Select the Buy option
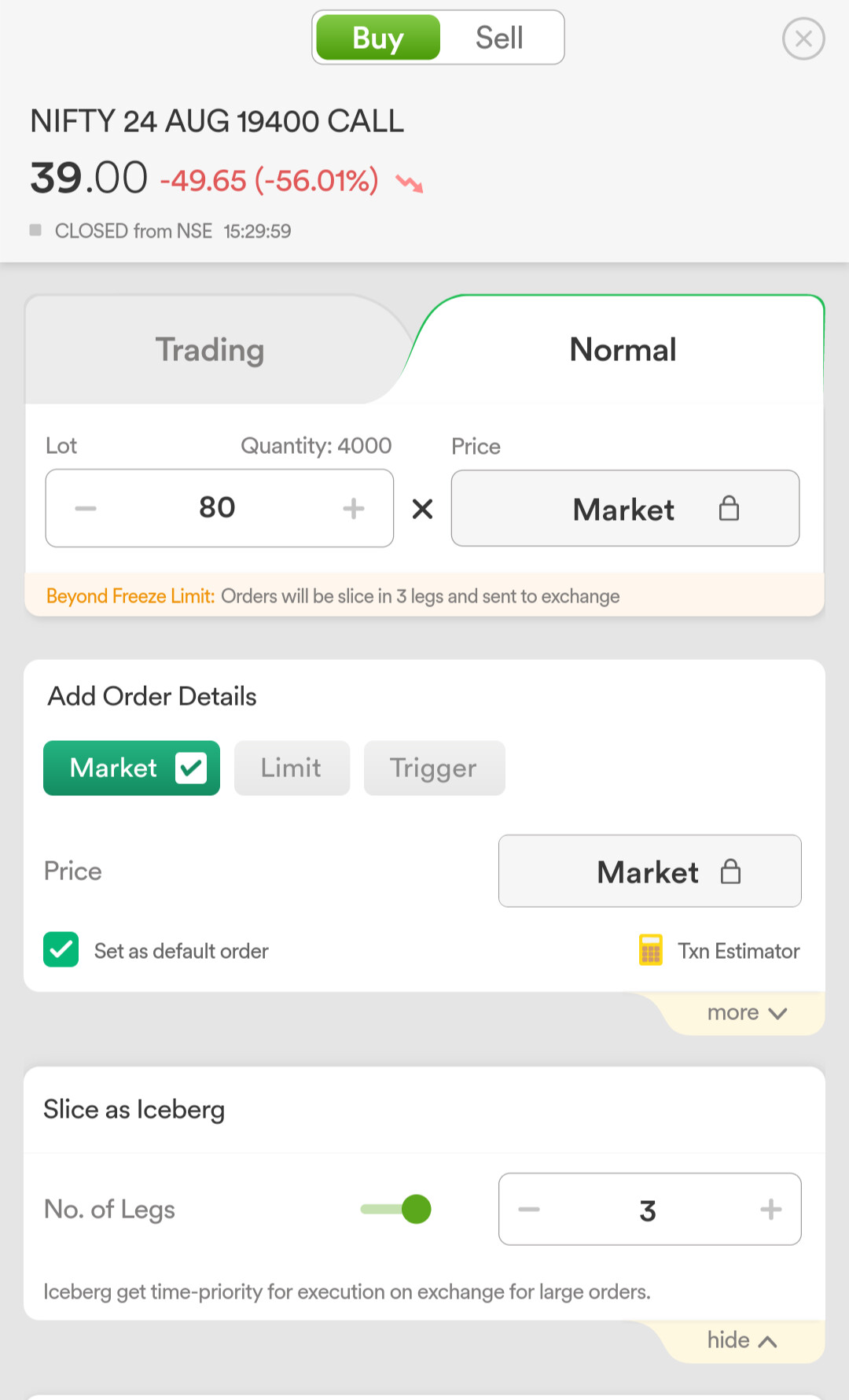 coord(378,38)
